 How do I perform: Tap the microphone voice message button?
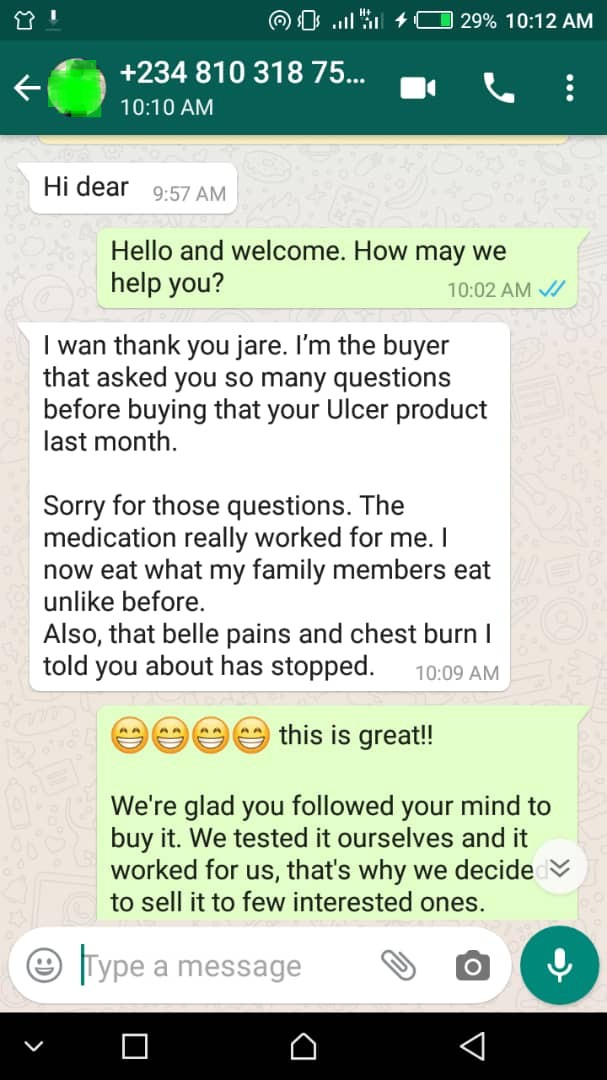click(x=559, y=965)
